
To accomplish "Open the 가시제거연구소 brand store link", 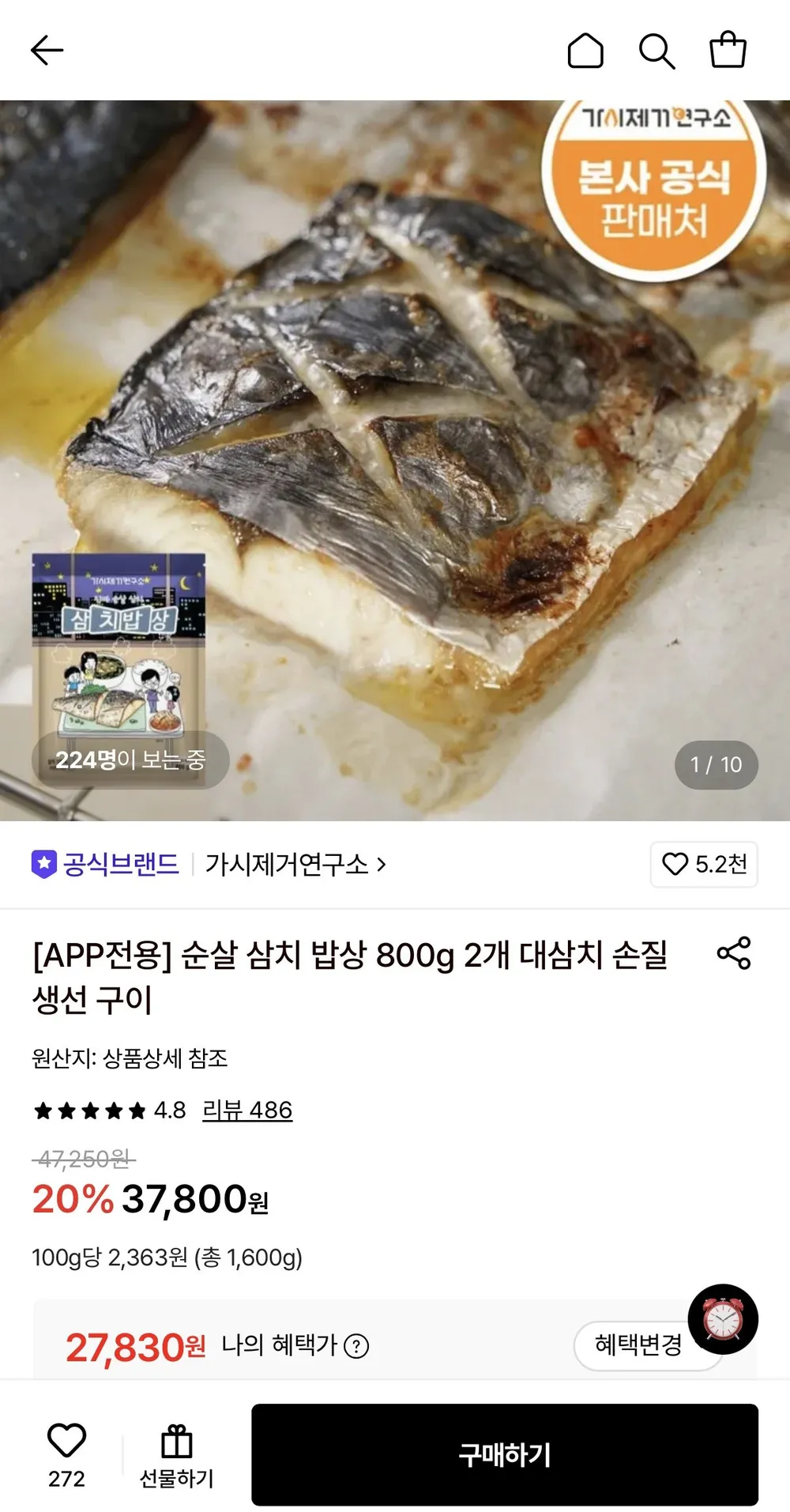I will pos(296,864).
